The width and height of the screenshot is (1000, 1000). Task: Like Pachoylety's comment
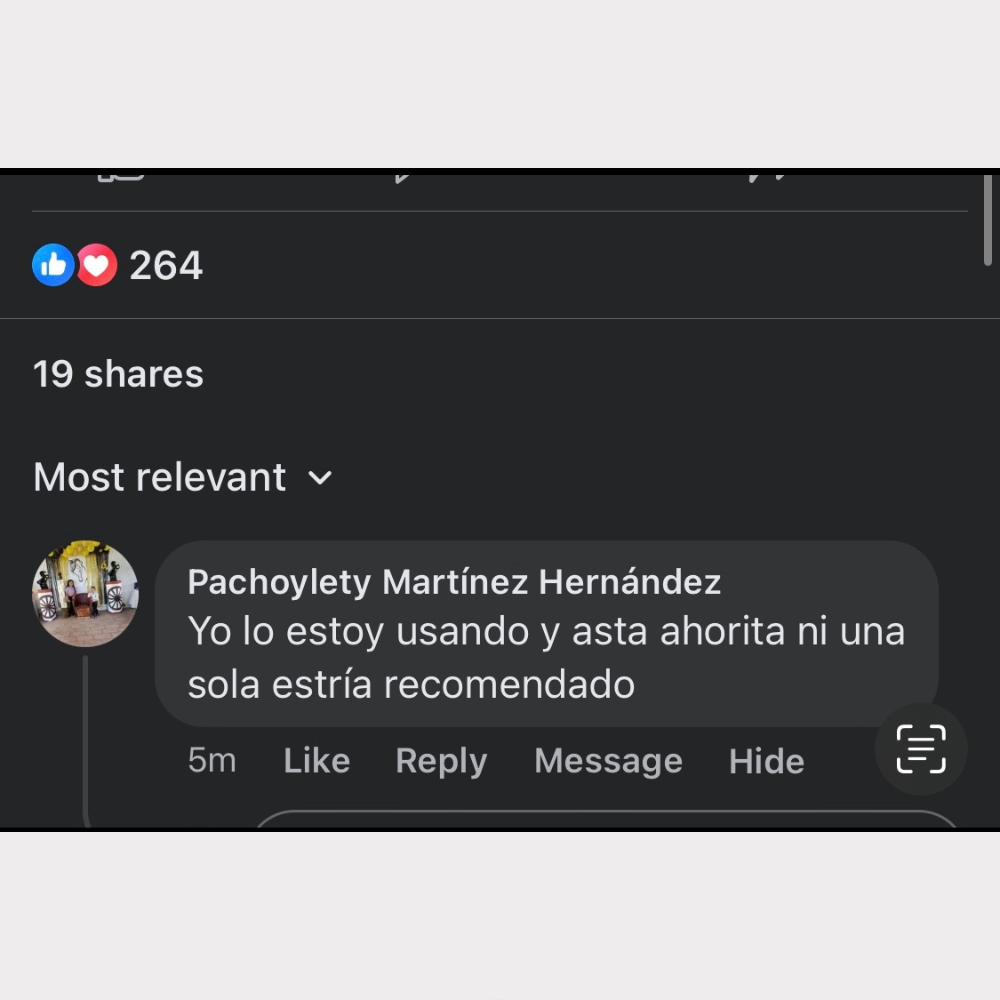click(316, 761)
